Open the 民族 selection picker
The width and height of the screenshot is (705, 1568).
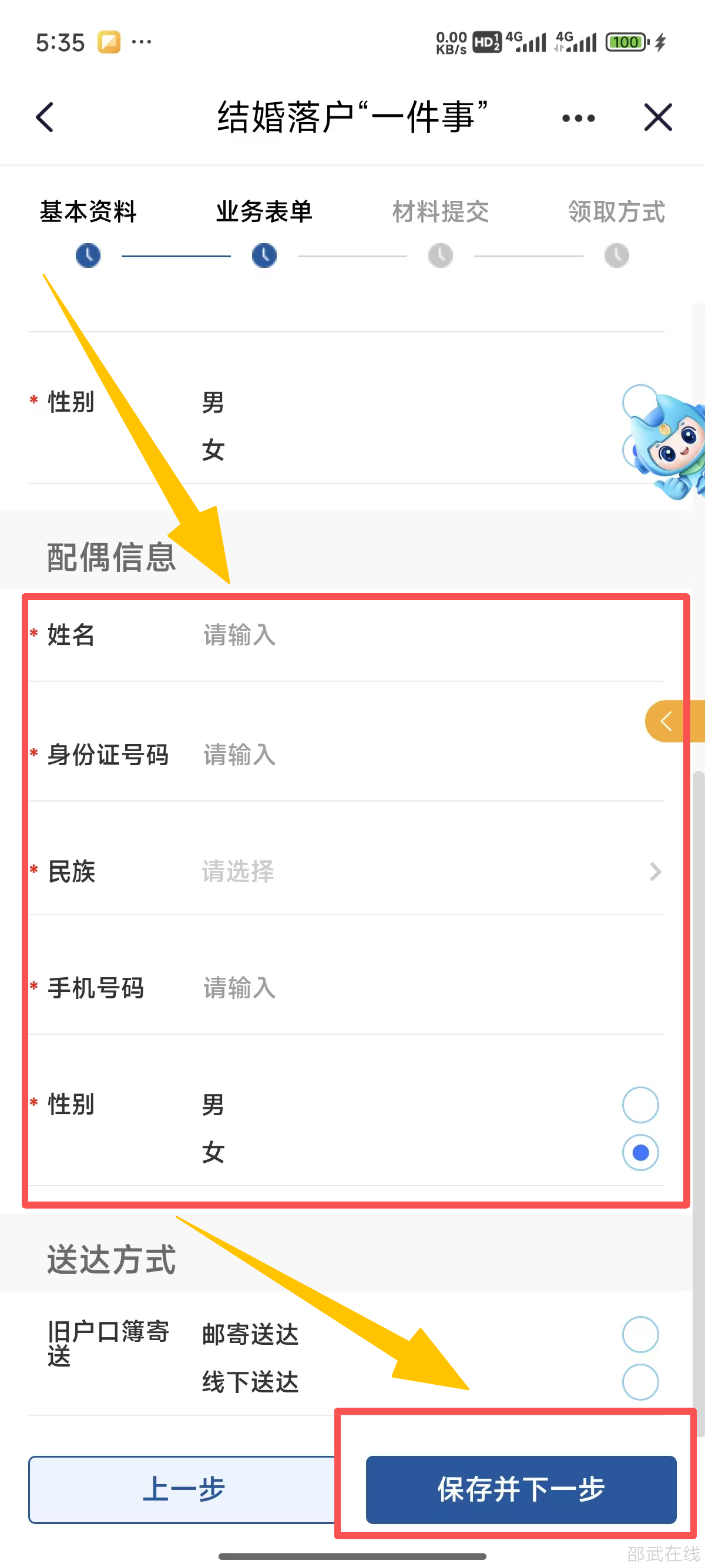(426, 871)
